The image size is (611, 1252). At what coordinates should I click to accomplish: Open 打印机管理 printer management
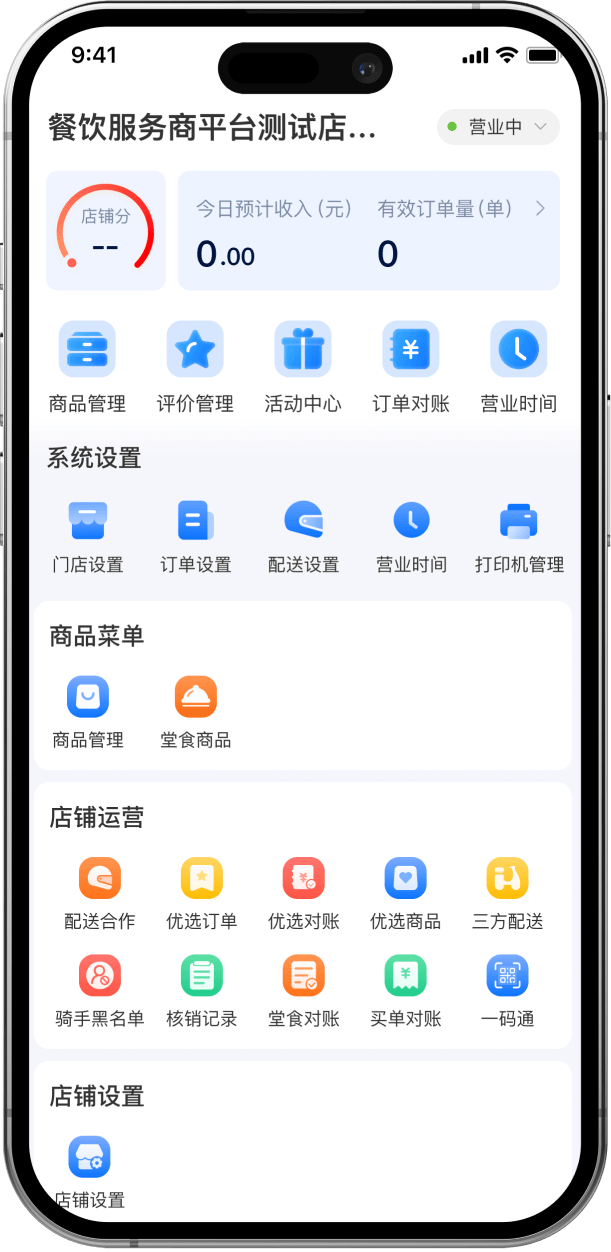coord(519,536)
